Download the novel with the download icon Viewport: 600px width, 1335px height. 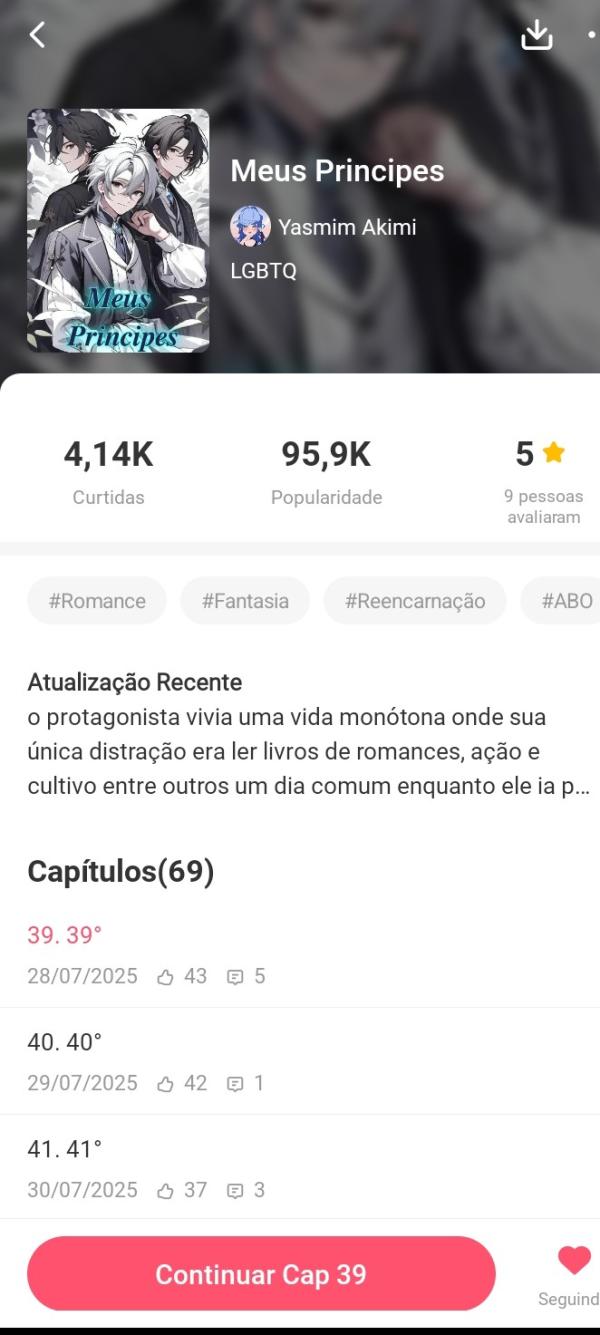[537, 35]
